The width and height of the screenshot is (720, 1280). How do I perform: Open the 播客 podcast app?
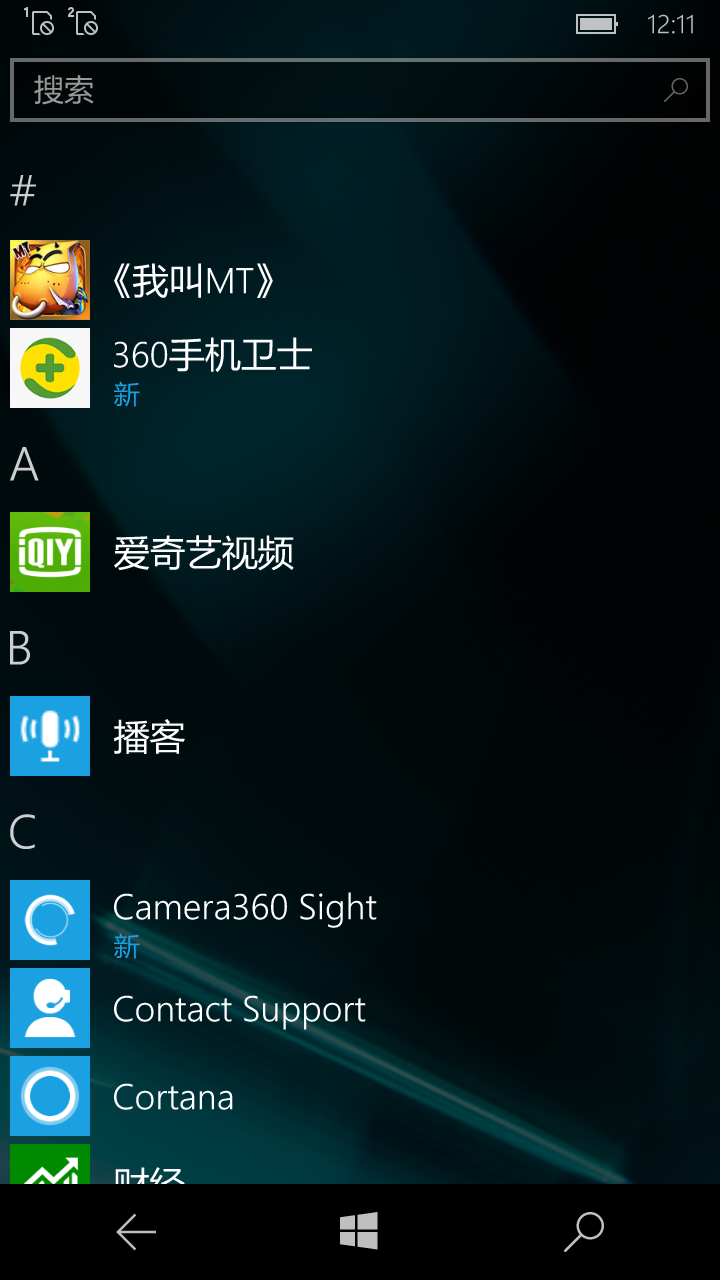[360, 736]
